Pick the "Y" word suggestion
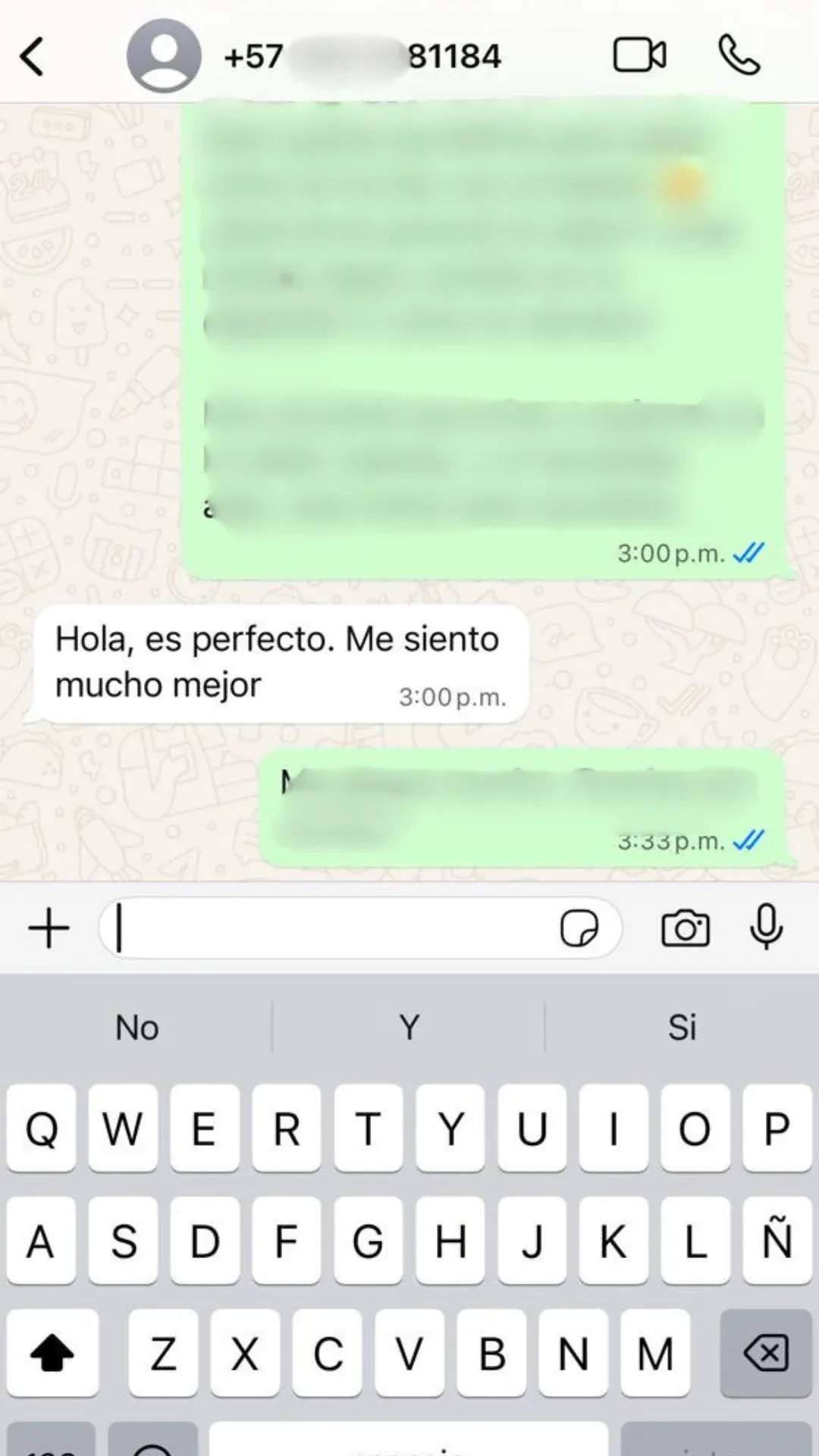Screen dimensions: 819x1456 pos(409,1028)
